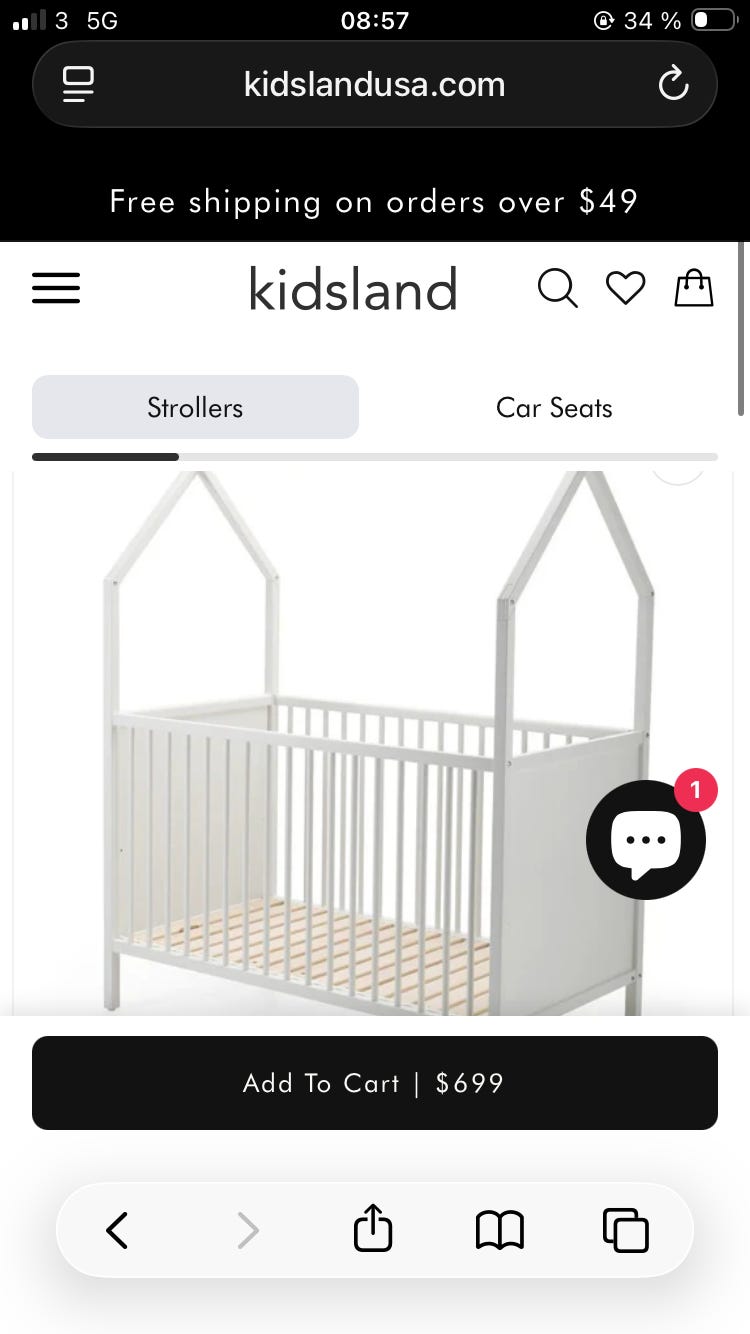The image size is (750, 1334).
Task: Go back to the previous page
Action: click(117, 1230)
